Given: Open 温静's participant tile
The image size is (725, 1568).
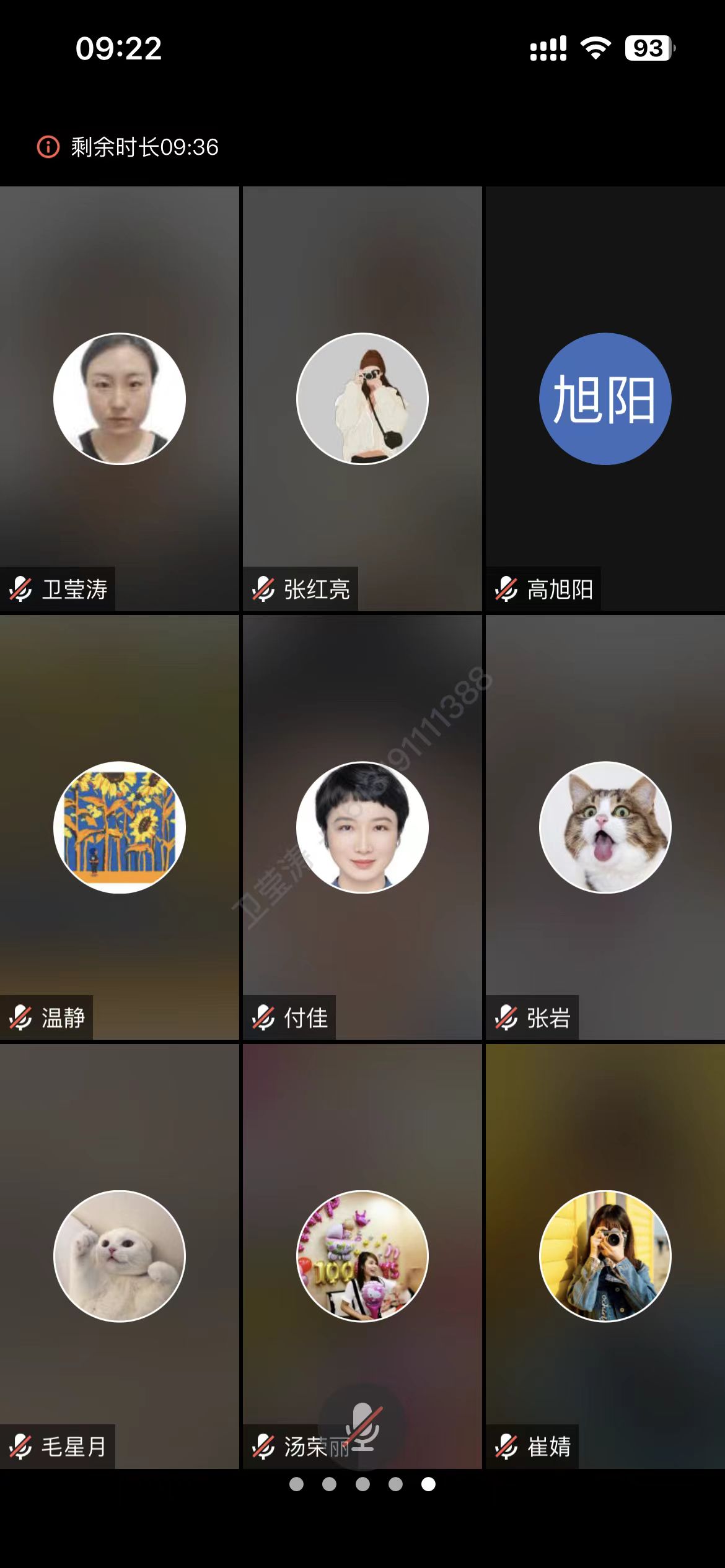Looking at the screenshot, I should click(x=119, y=827).
